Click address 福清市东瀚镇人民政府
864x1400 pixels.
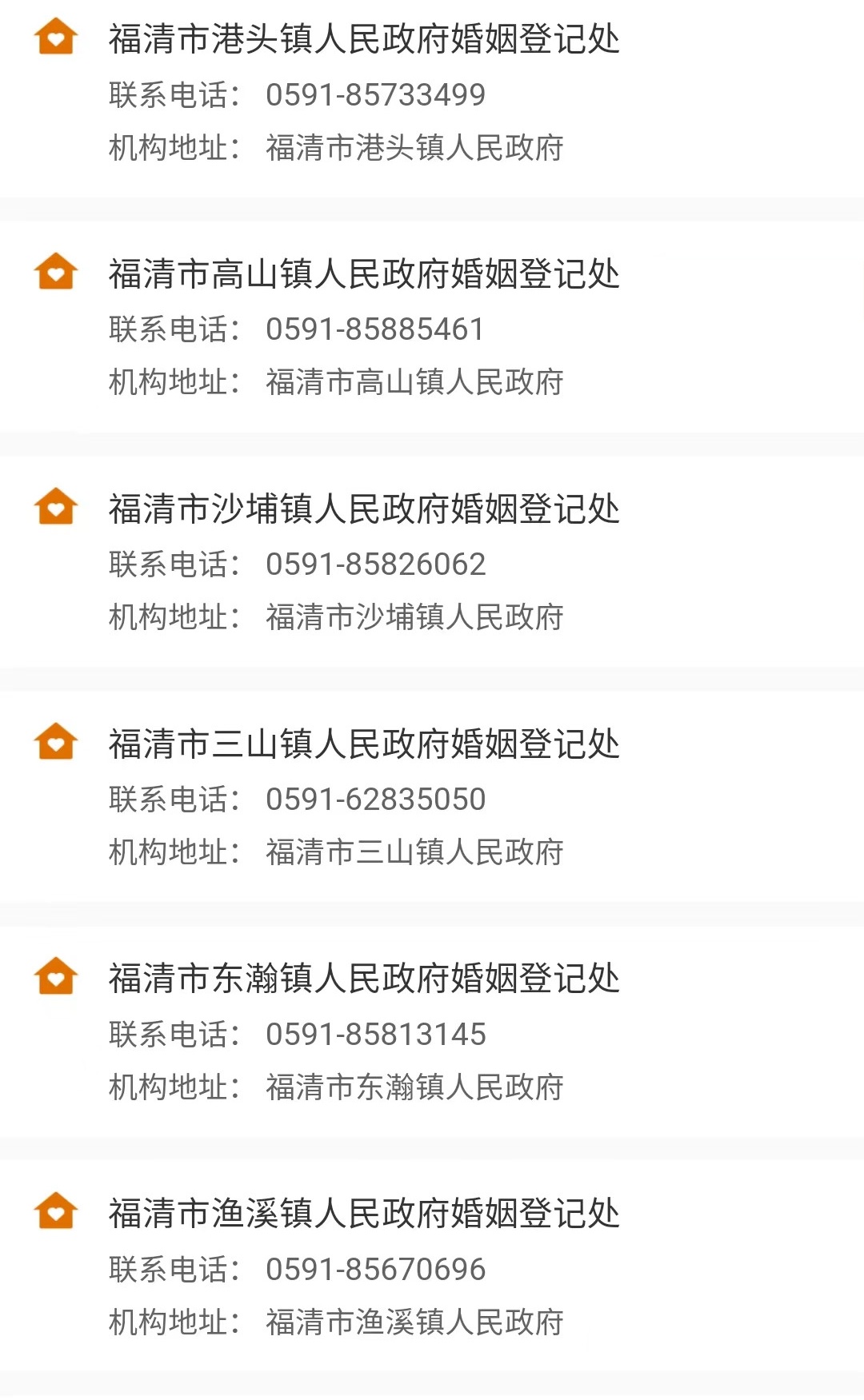tap(416, 1086)
